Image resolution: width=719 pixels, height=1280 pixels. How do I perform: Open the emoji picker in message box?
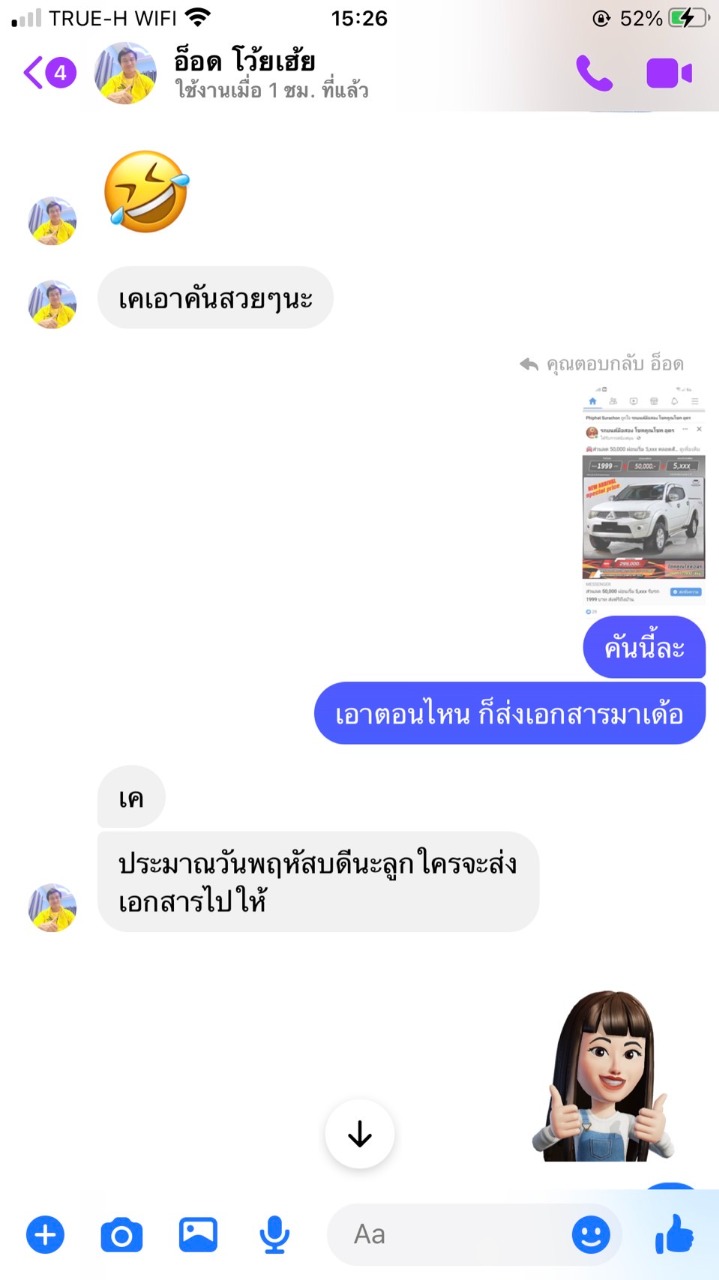[x=591, y=1235]
